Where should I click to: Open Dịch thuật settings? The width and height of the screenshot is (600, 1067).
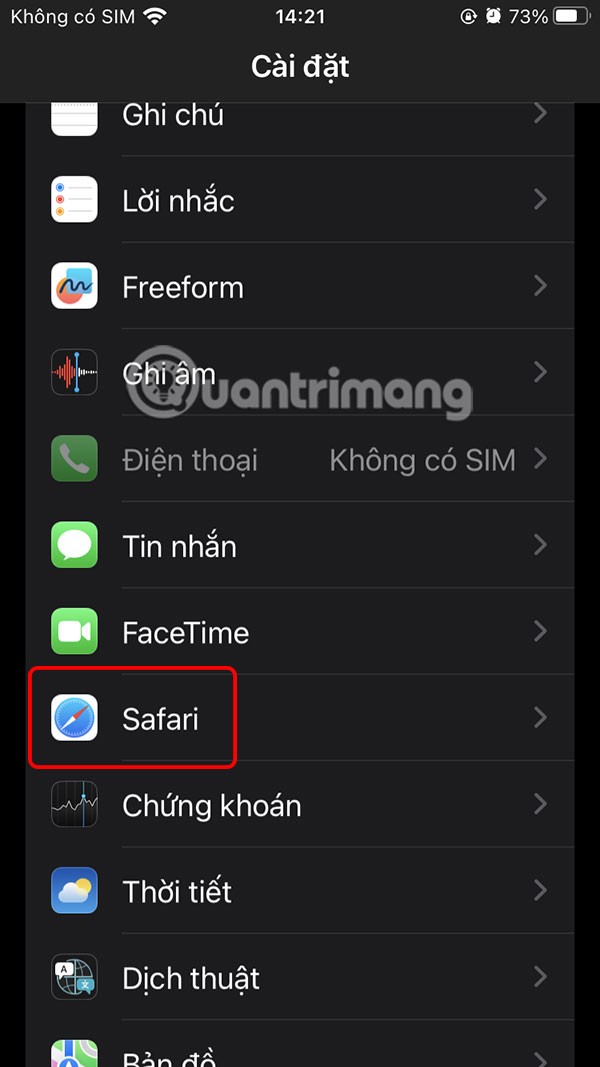[x=300, y=977]
